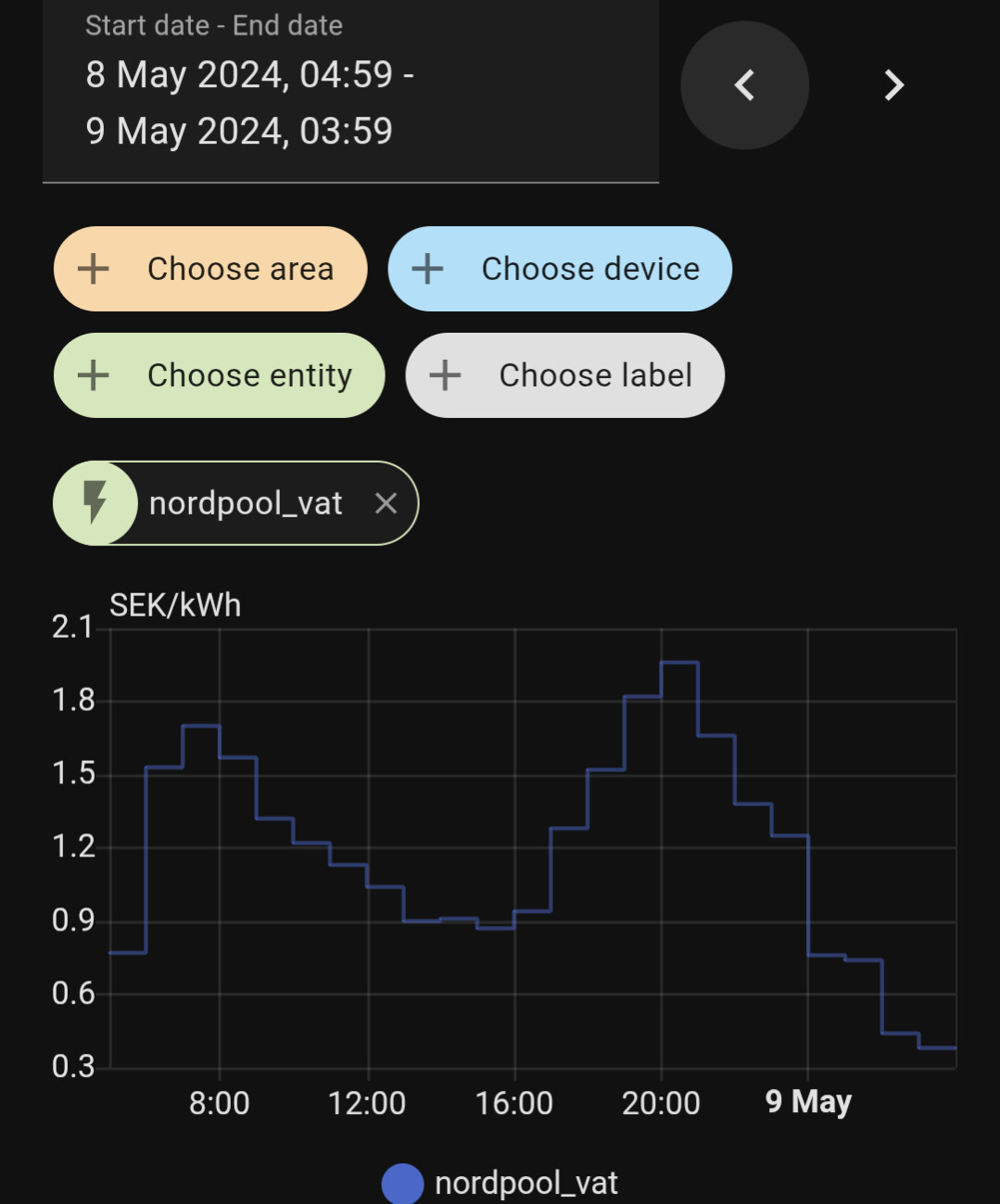This screenshot has height=1204, width=1000.
Task: Select Choose entity to add an entity
Action: click(x=219, y=375)
